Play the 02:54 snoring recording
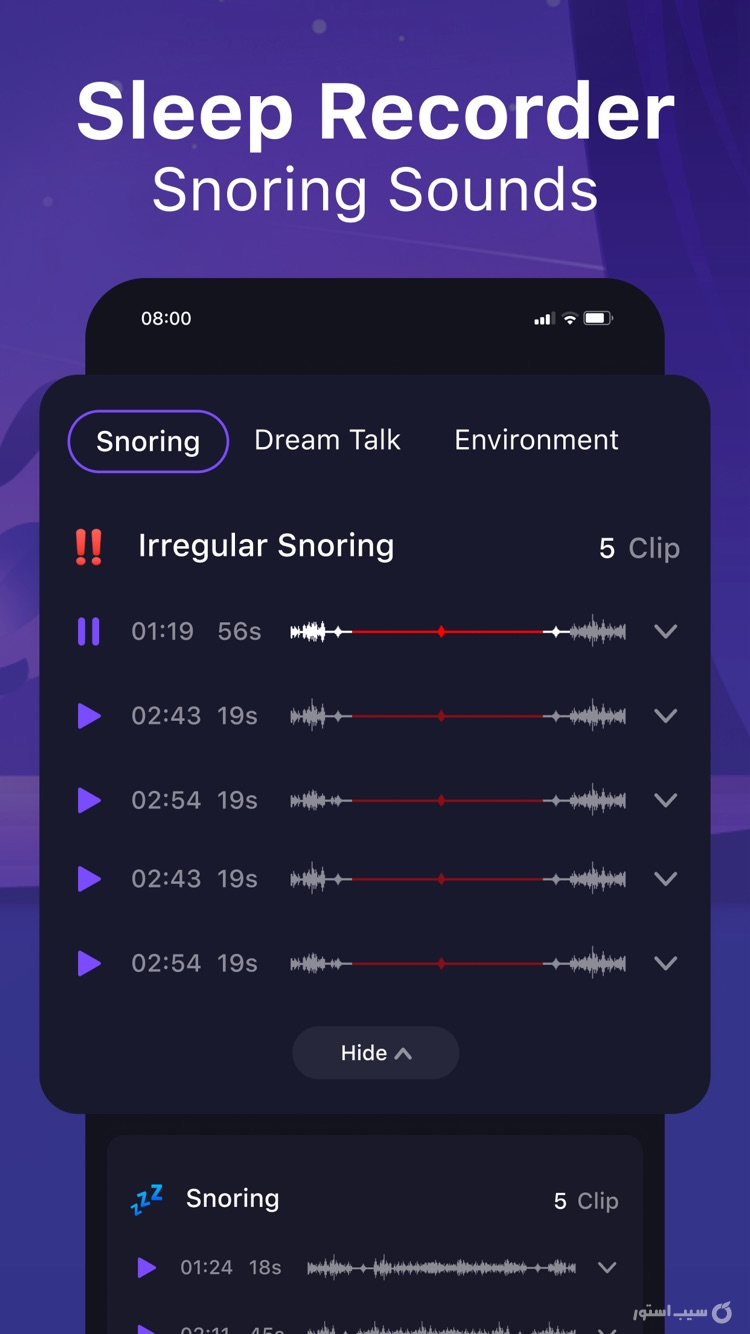The height and width of the screenshot is (1334, 750). [x=90, y=800]
